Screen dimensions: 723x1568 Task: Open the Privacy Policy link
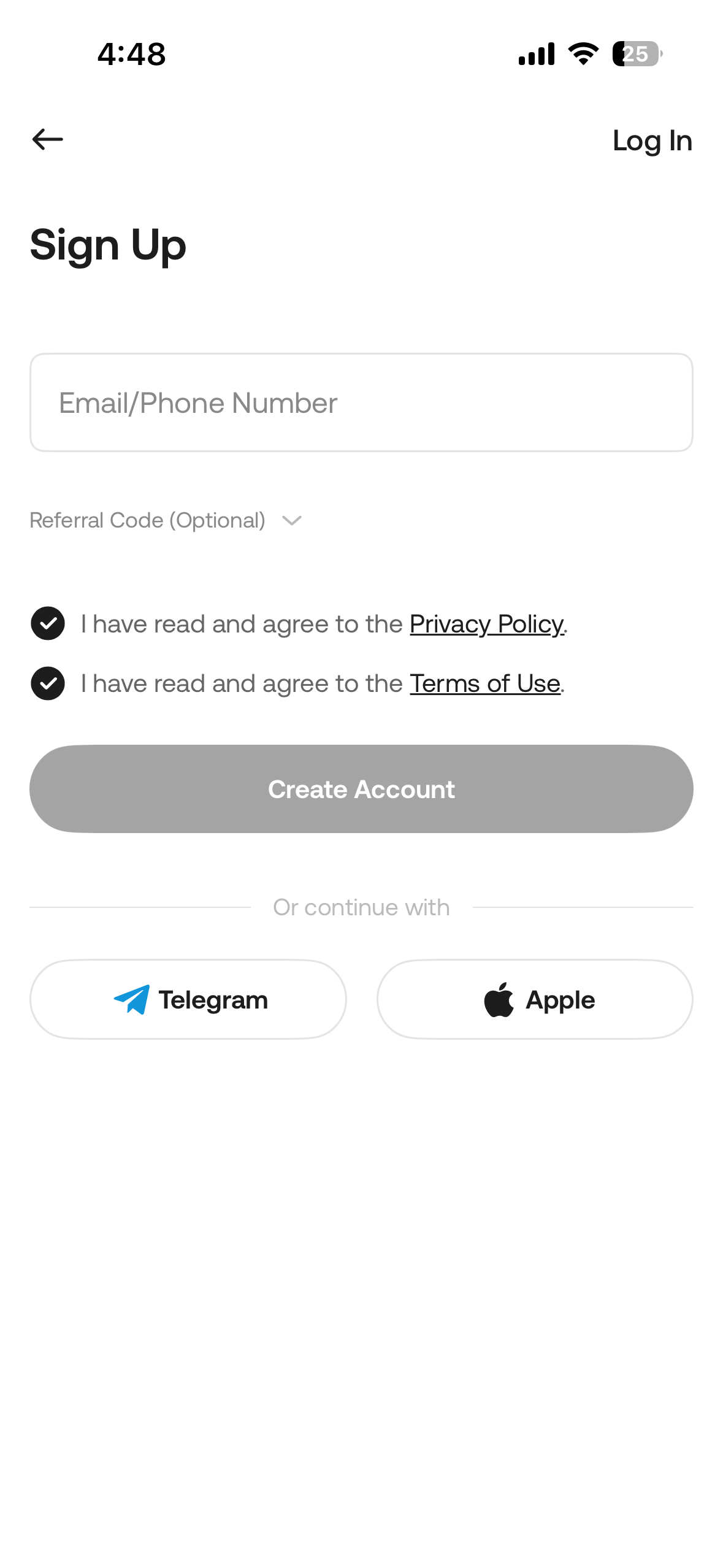coord(486,625)
